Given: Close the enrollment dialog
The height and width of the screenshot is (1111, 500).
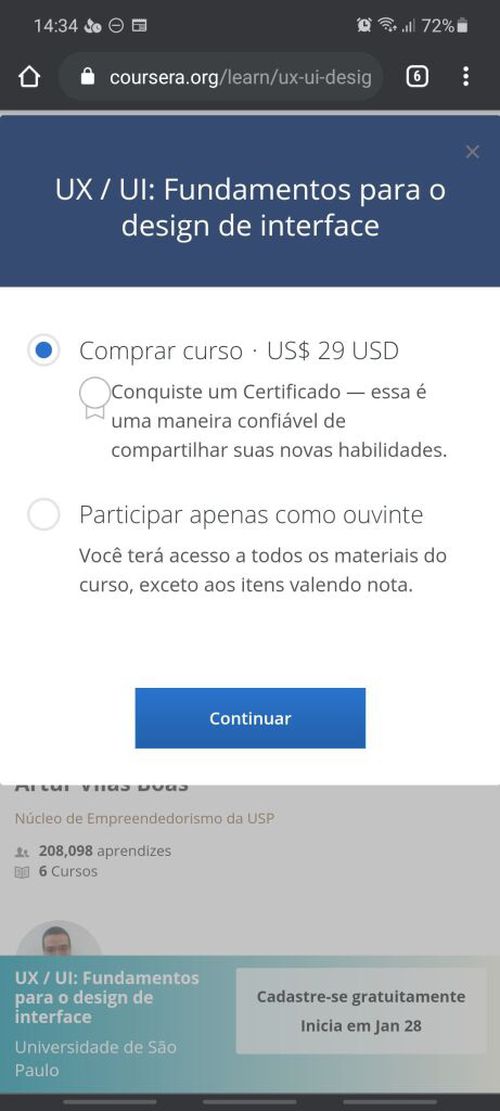Looking at the screenshot, I should click(472, 152).
